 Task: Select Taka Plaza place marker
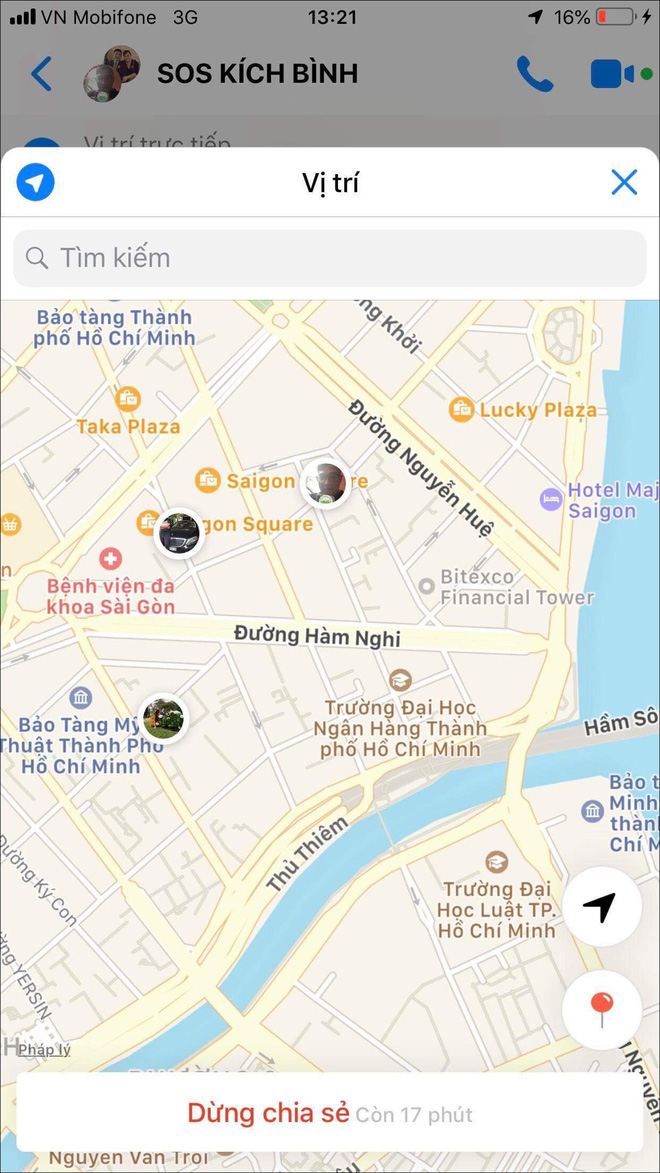(128, 399)
